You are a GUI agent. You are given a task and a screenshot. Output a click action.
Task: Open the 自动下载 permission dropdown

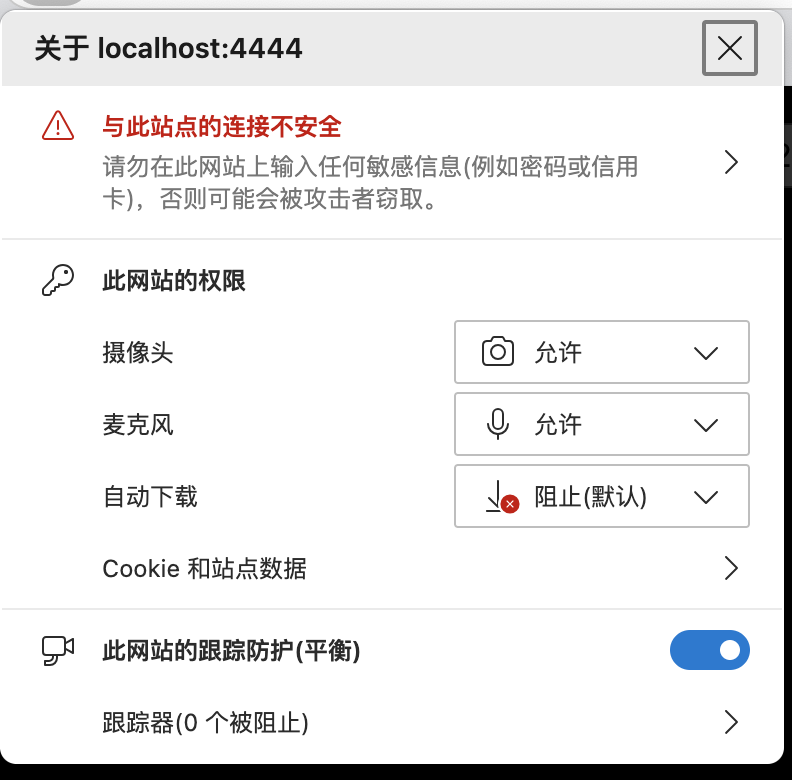click(601, 497)
